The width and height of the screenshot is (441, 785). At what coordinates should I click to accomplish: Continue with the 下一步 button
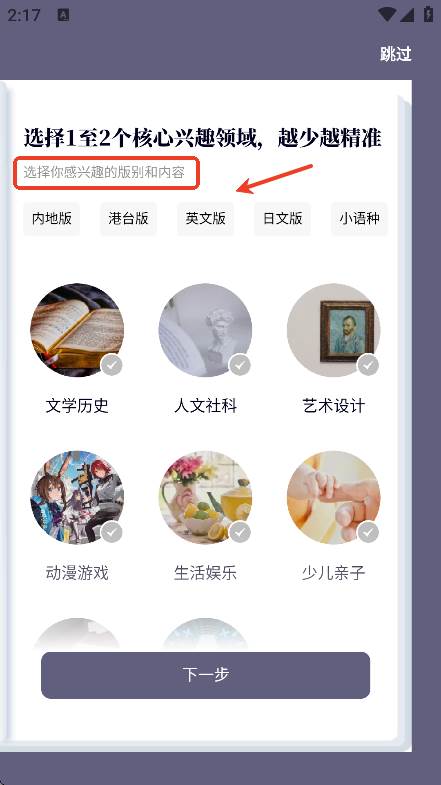point(205,675)
